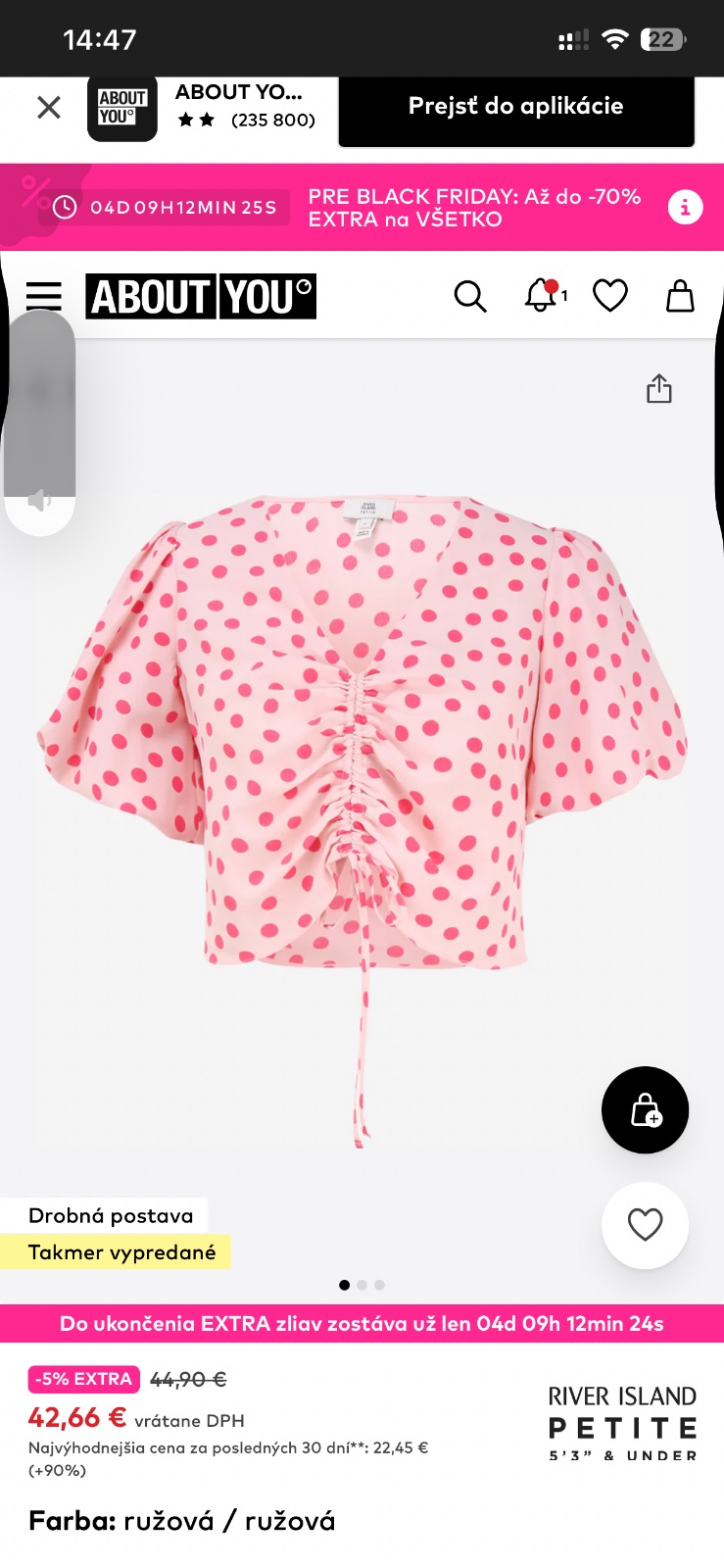Screen dimensions: 724x1568
Task: Close the ABOUT YOU app banner
Action: [49, 107]
